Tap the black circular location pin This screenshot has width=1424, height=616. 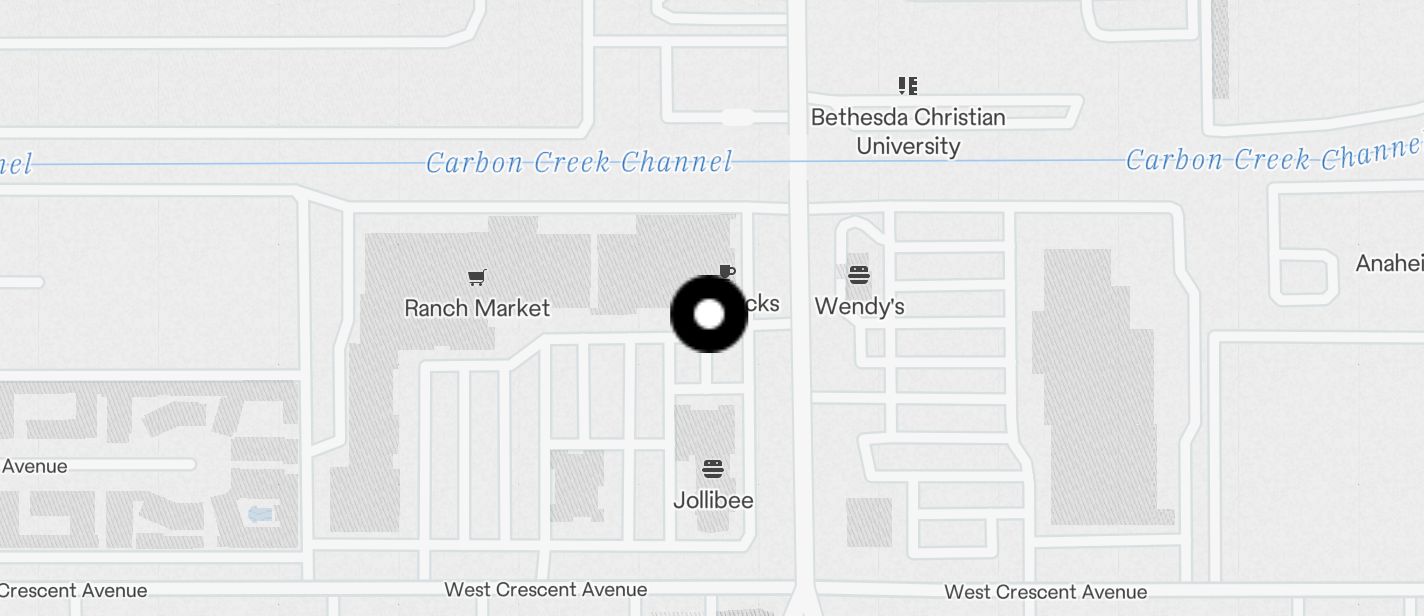pos(708,315)
